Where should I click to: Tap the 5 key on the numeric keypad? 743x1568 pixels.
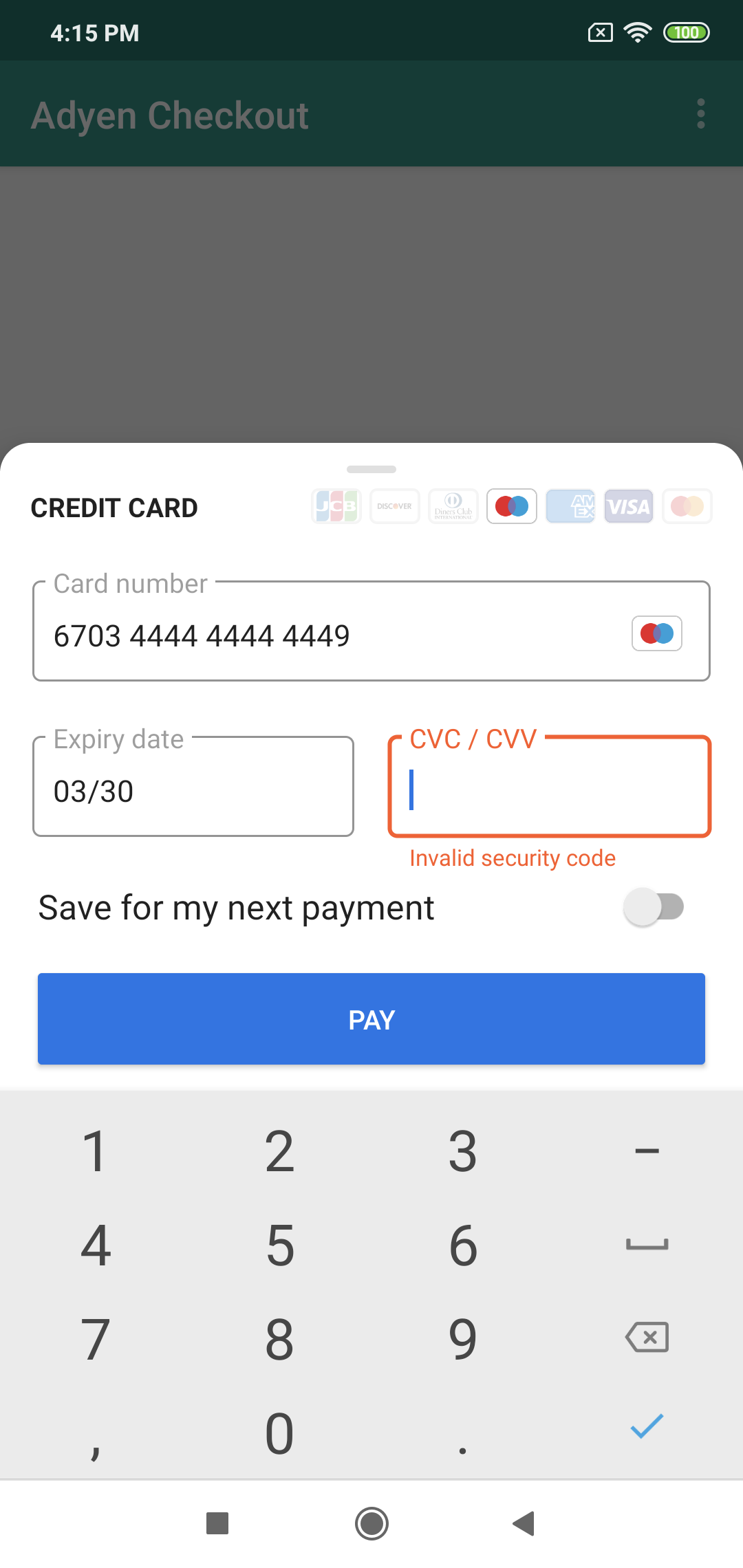(279, 1243)
